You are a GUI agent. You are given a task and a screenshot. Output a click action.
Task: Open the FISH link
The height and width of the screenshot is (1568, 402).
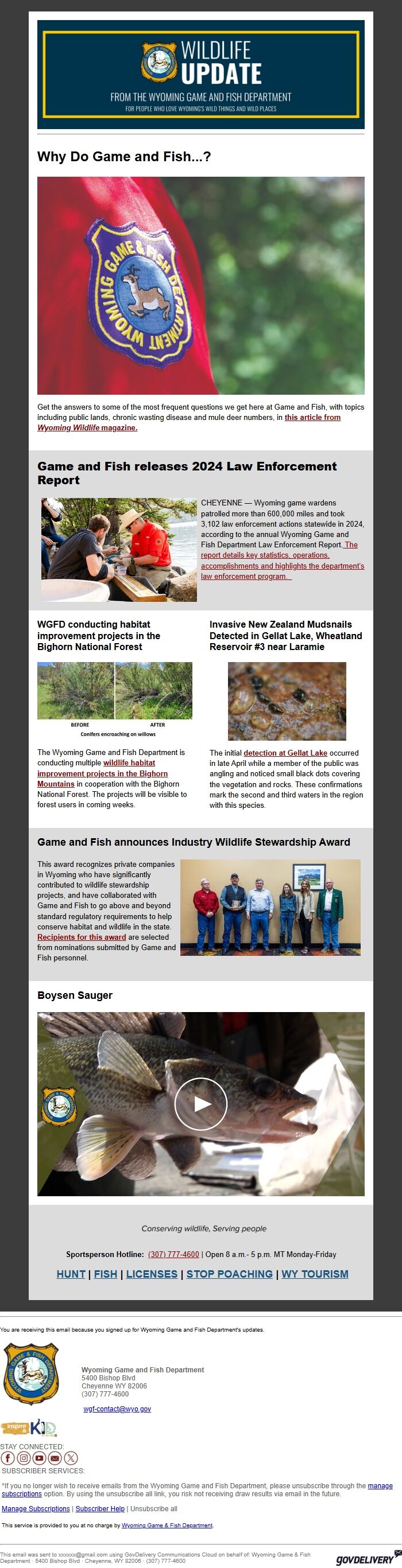coord(105,1274)
